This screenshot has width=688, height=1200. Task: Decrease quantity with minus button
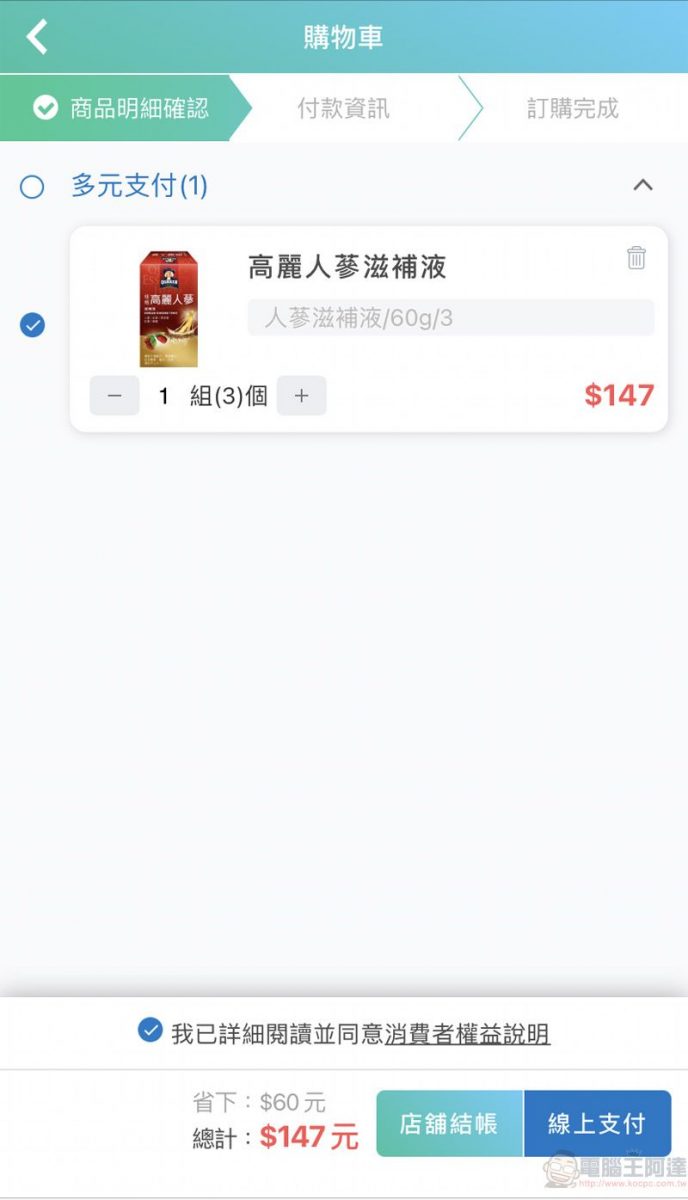(115, 396)
